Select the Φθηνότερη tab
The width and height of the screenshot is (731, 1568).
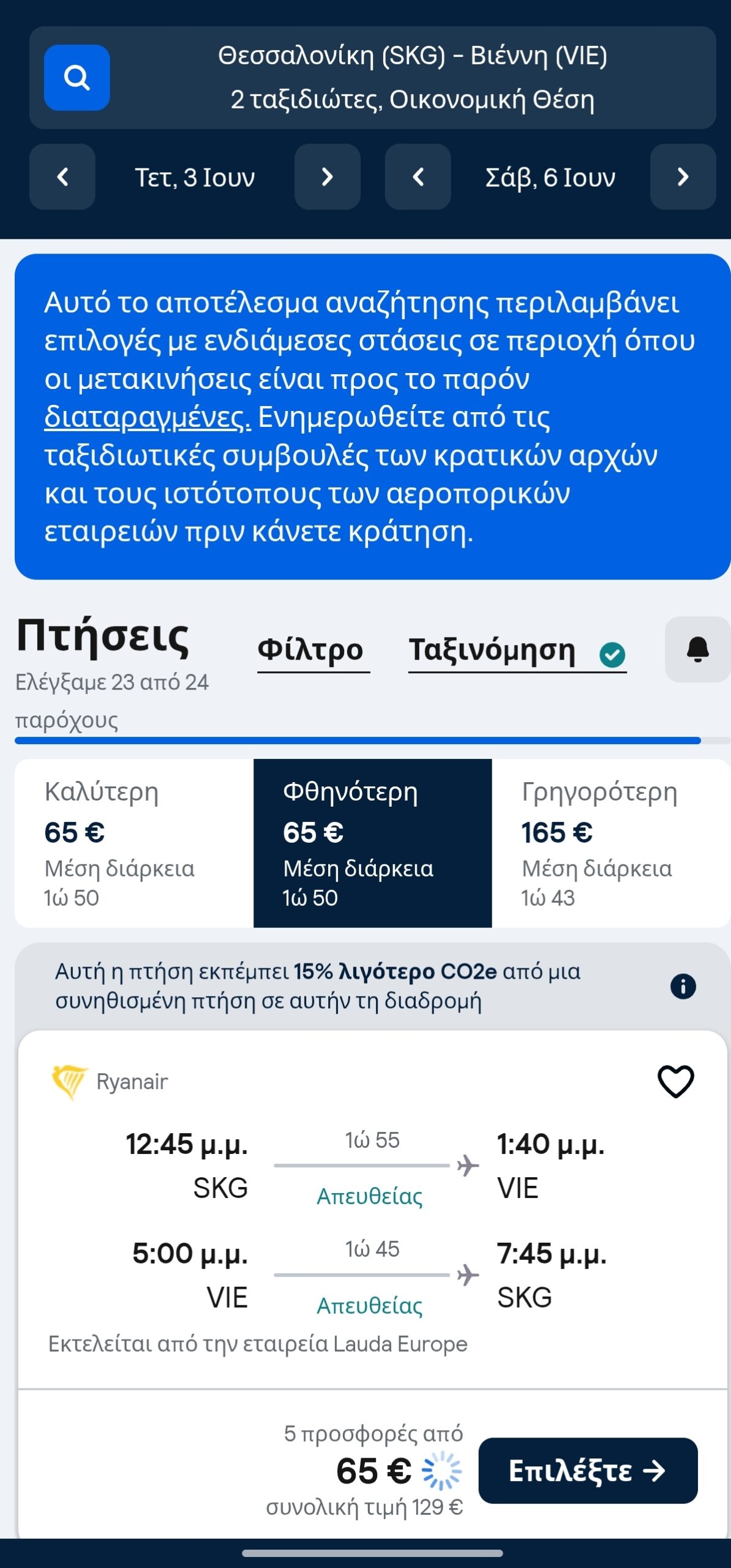coord(372,843)
